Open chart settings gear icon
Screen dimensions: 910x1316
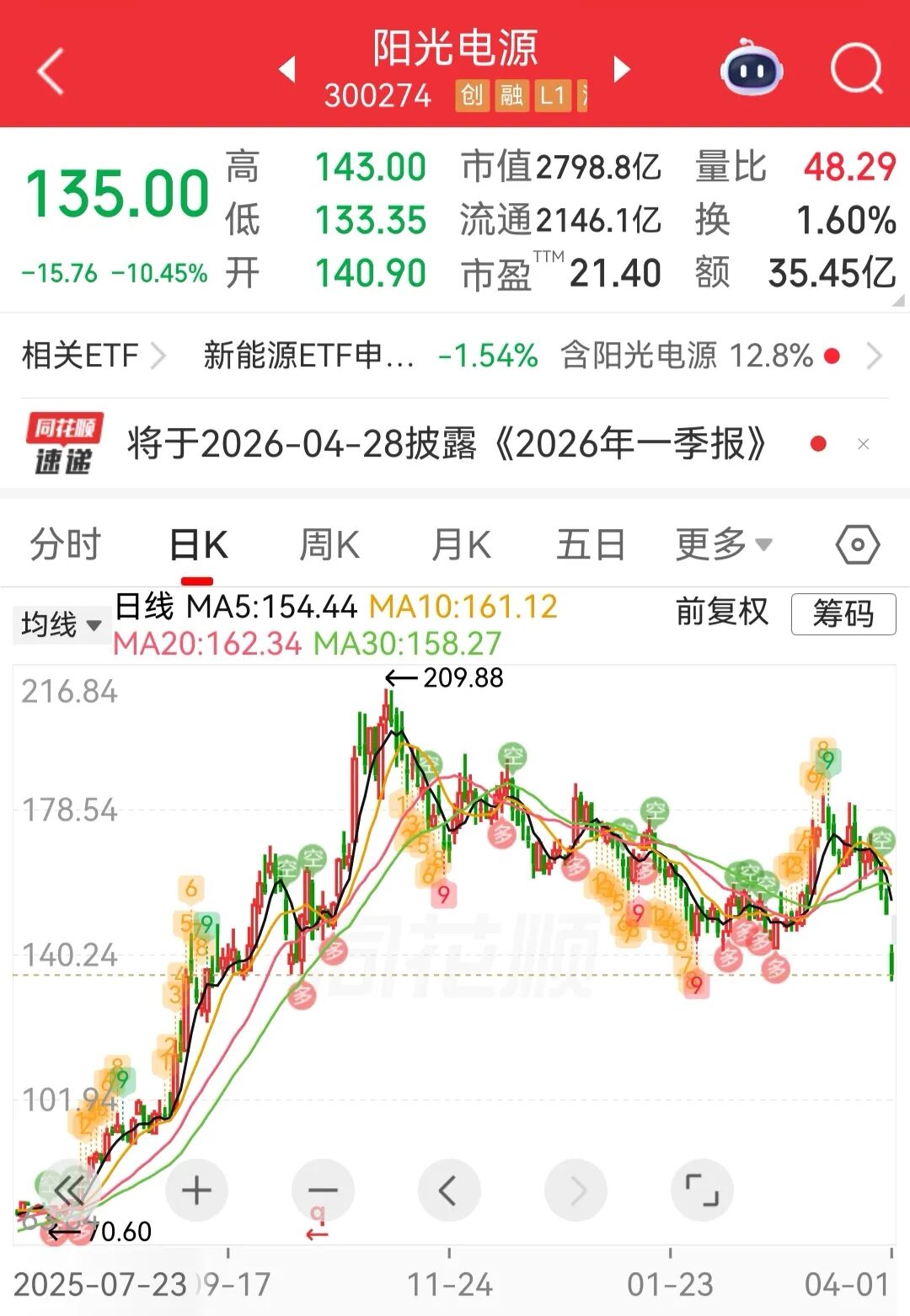(x=857, y=545)
